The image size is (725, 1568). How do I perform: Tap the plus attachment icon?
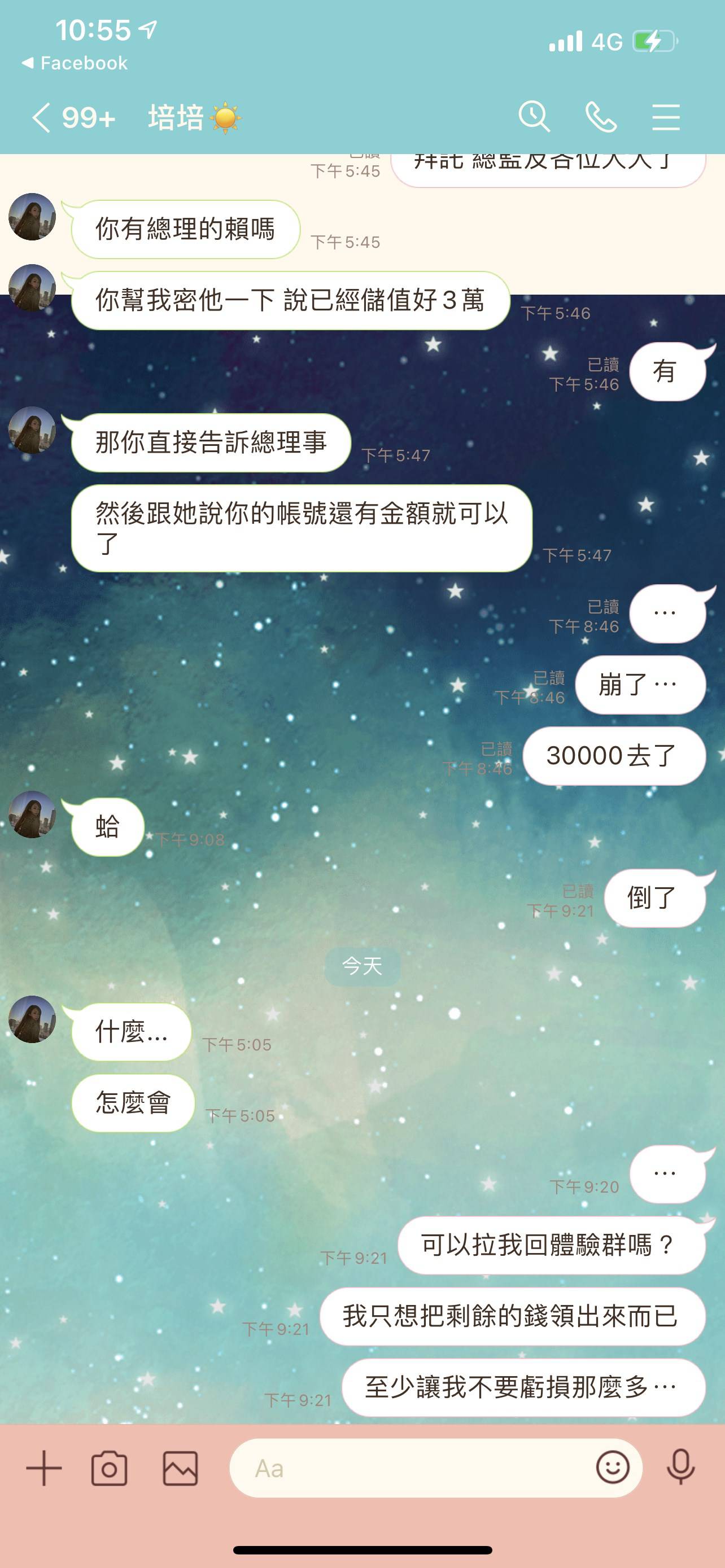(x=44, y=1468)
